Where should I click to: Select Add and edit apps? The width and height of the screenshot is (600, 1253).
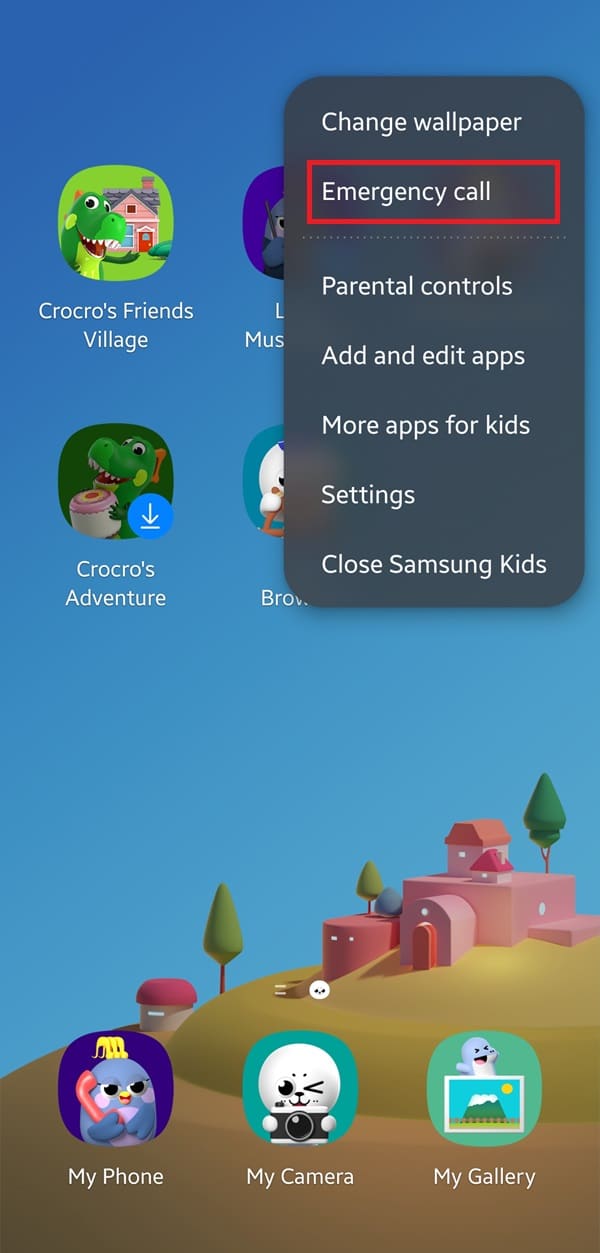pyautogui.click(x=423, y=356)
